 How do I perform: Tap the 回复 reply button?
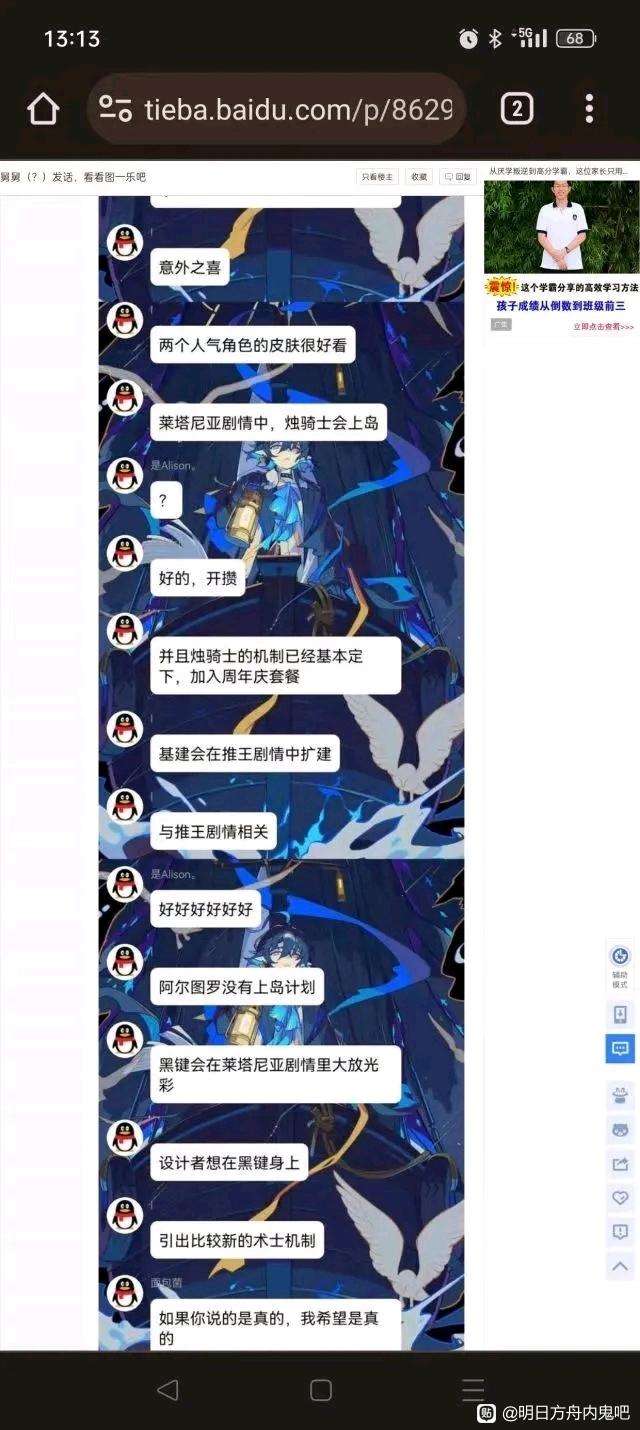click(460, 177)
